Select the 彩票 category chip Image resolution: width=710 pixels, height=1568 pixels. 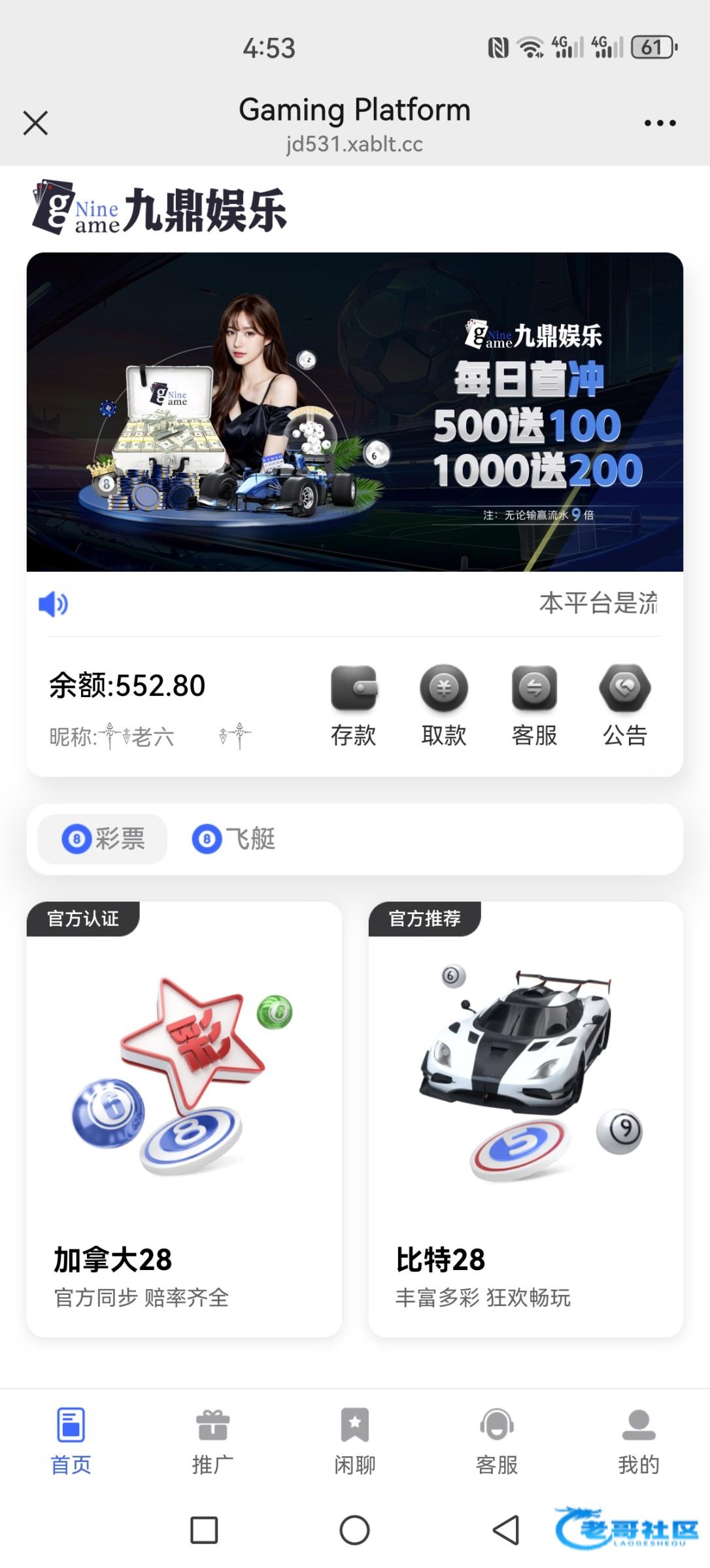point(103,838)
